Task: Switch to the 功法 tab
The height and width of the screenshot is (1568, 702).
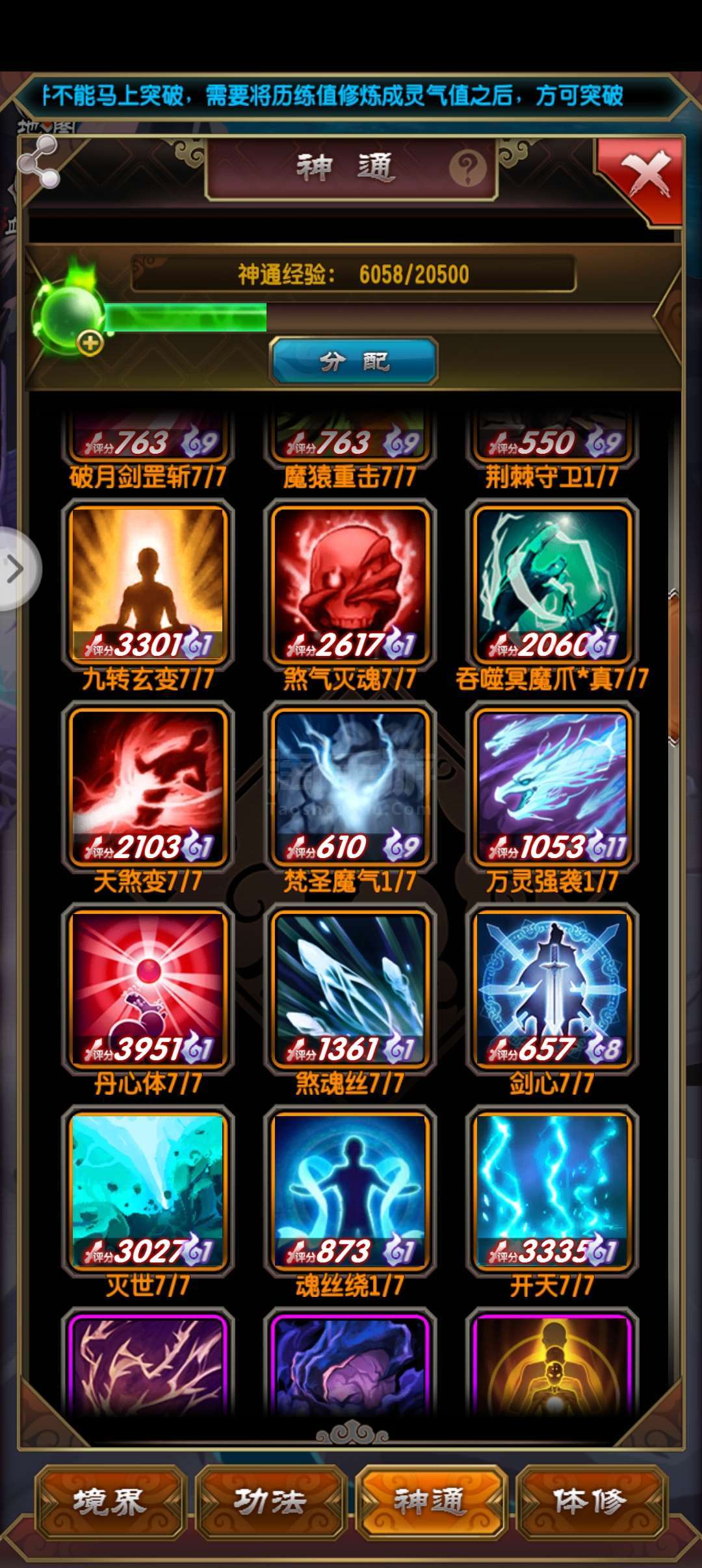Action: tap(270, 1502)
